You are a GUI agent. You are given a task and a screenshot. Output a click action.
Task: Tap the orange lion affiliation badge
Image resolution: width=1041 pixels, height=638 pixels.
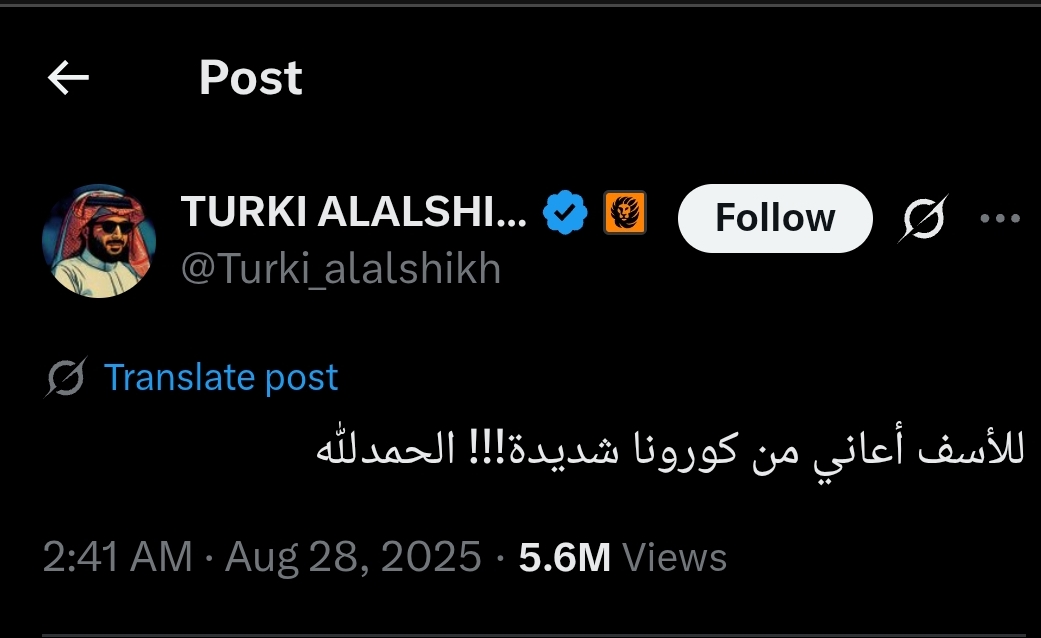(x=625, y=213)
